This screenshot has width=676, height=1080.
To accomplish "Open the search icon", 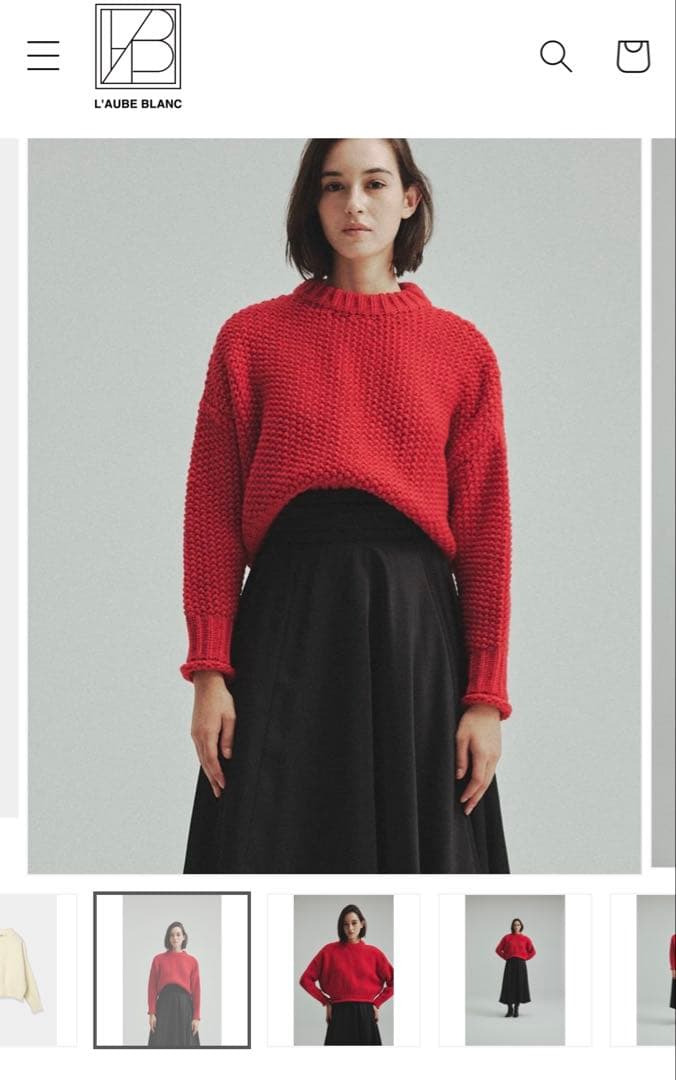I will (556, 56).
